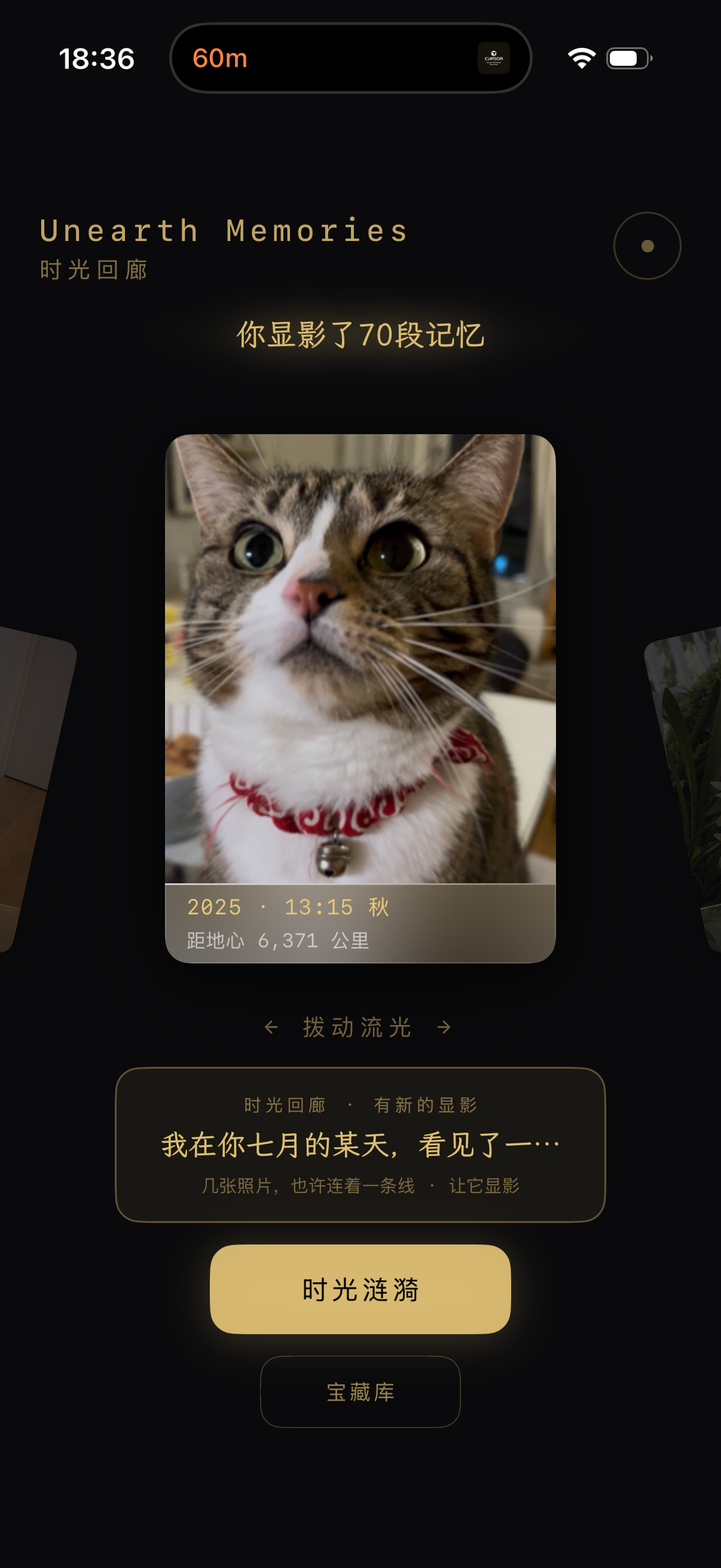Open the 时光回廊 new memory notification card

[360, 1145]
